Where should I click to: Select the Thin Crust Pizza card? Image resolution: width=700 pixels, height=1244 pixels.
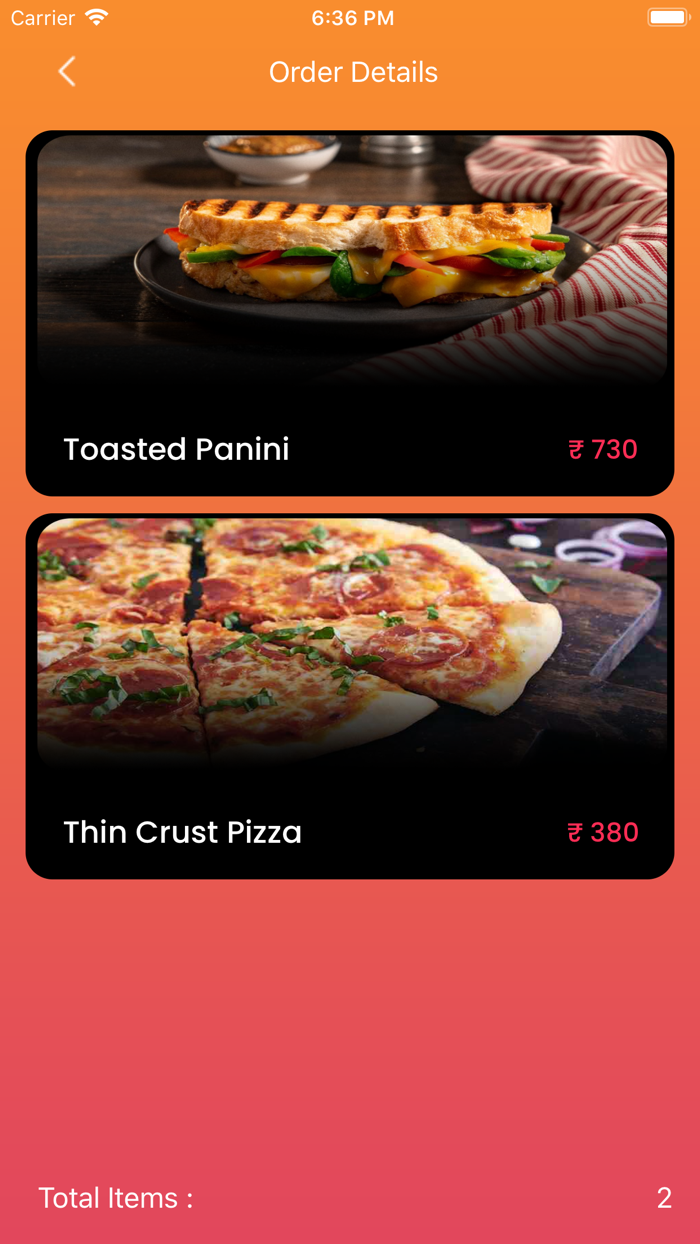click(x=350, y=696)
